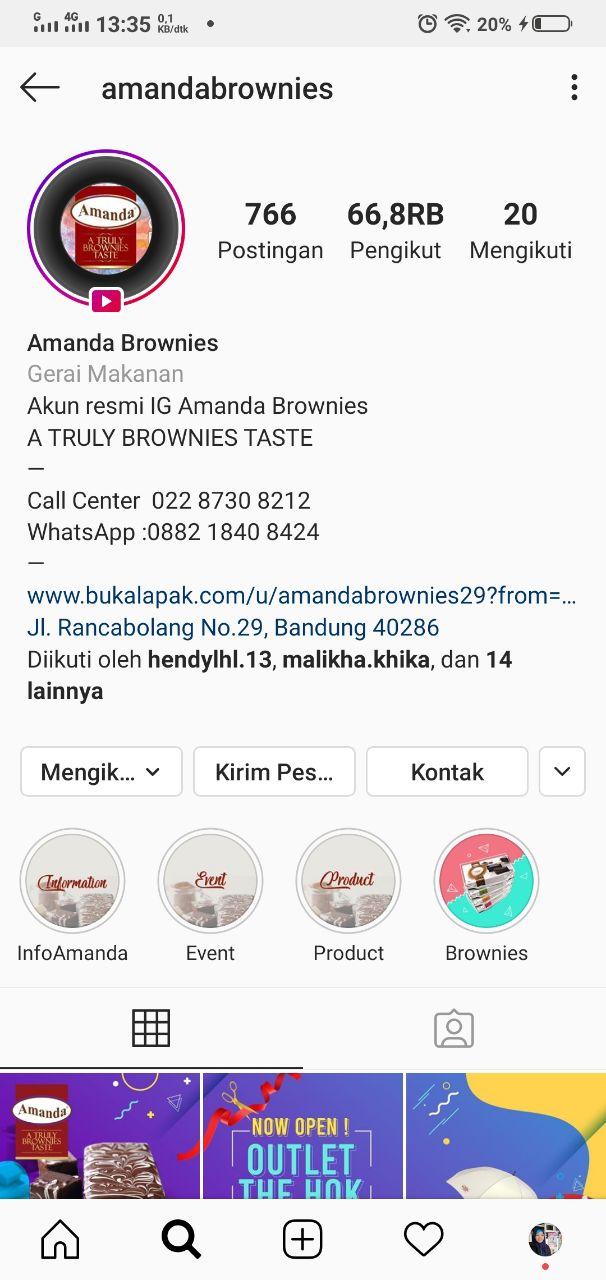Screen dimensions: 606x1280
Task: Open the Jl. Rancabolang No.29 address link
Action: (x=233, y=628)
